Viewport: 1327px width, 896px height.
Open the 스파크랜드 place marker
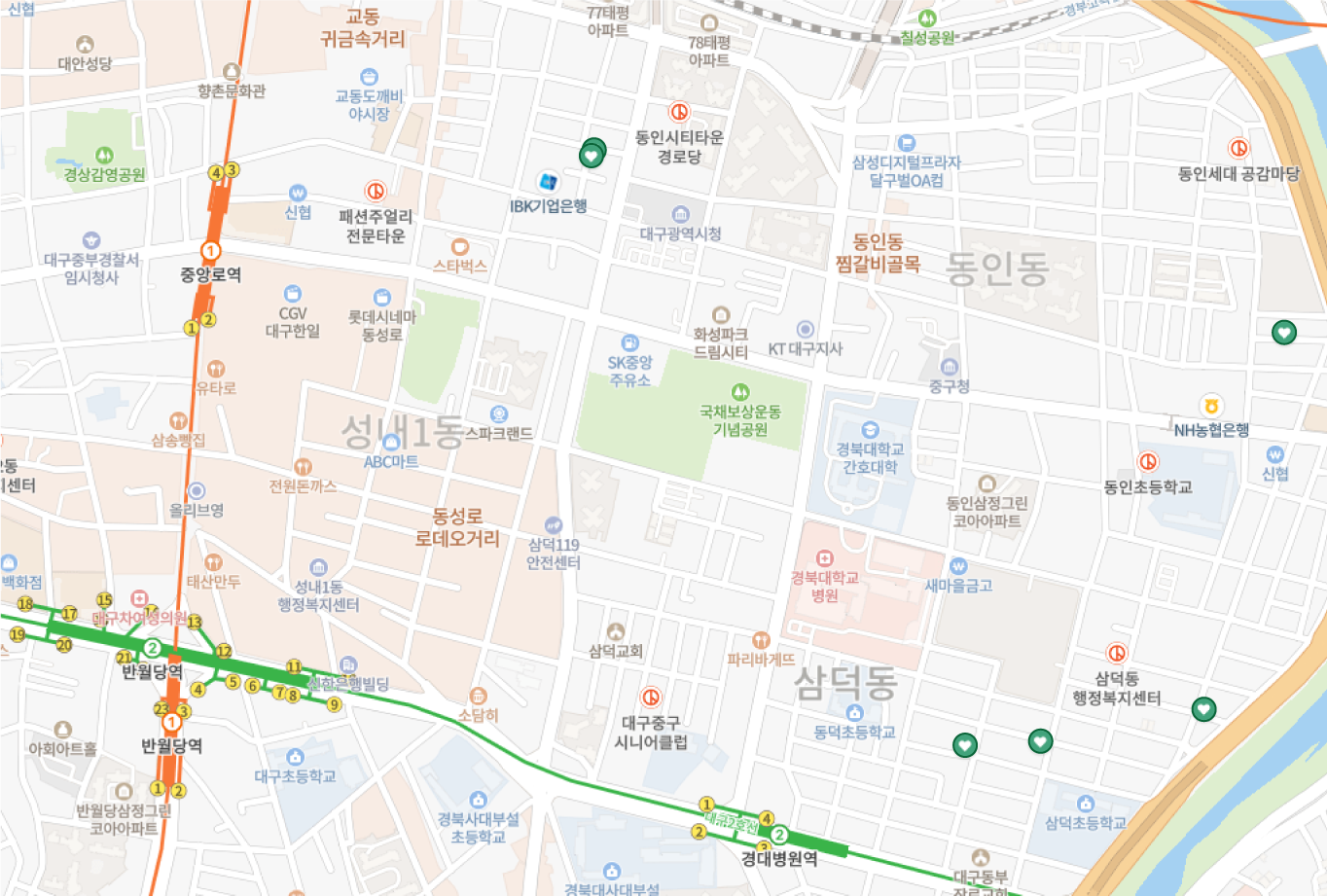pyautogui.click(x=499, y=414)
